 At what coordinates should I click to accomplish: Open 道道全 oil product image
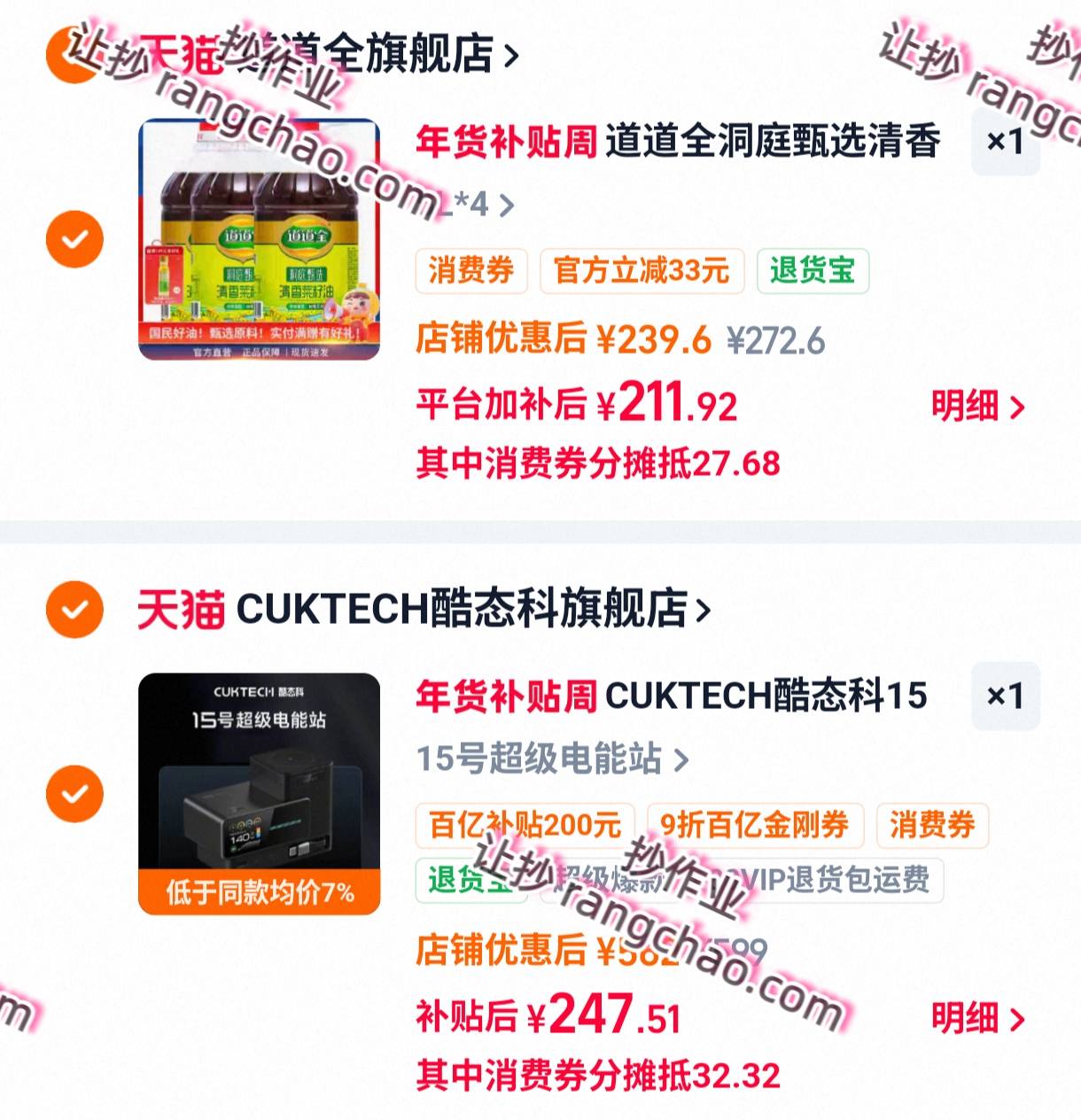tap(259, 239)
